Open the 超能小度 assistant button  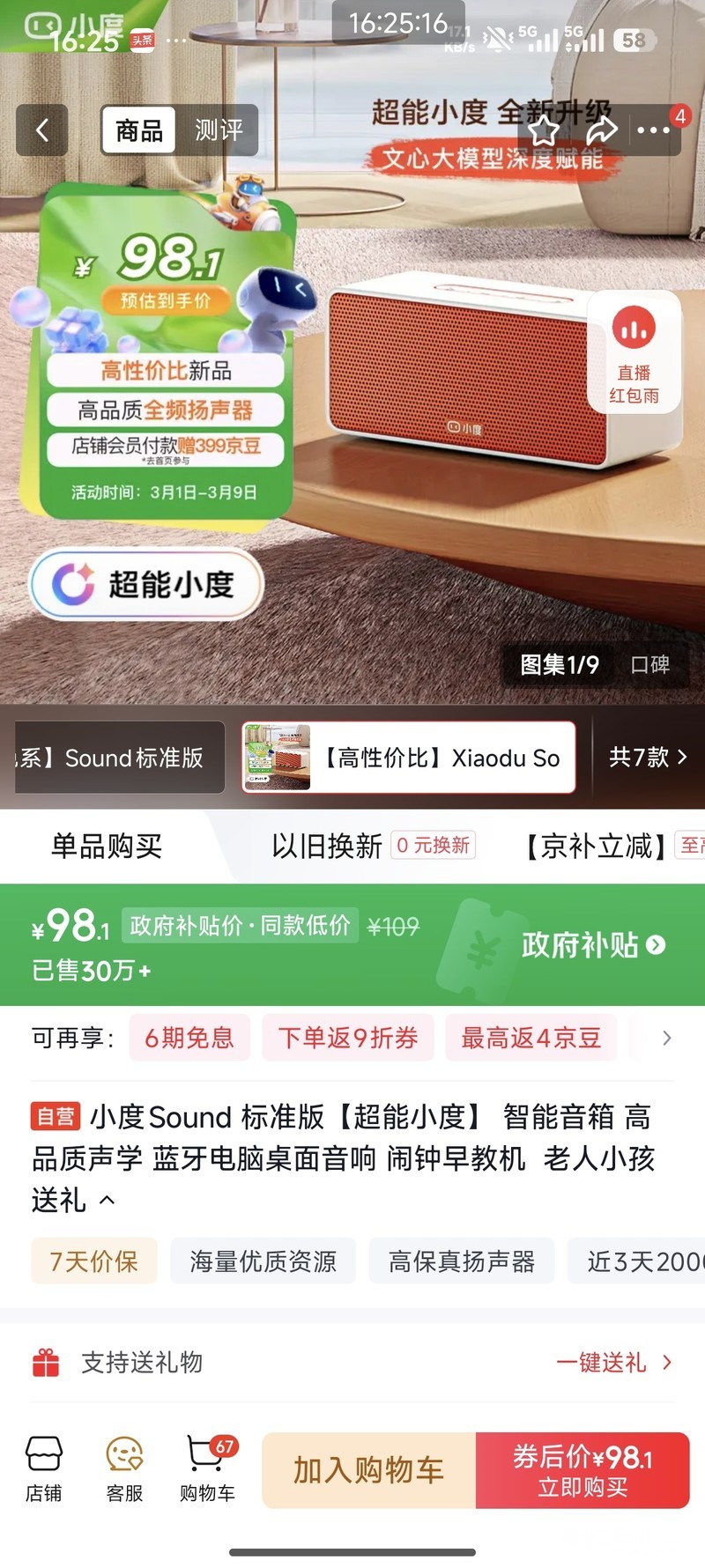click(x=147, y=584)
